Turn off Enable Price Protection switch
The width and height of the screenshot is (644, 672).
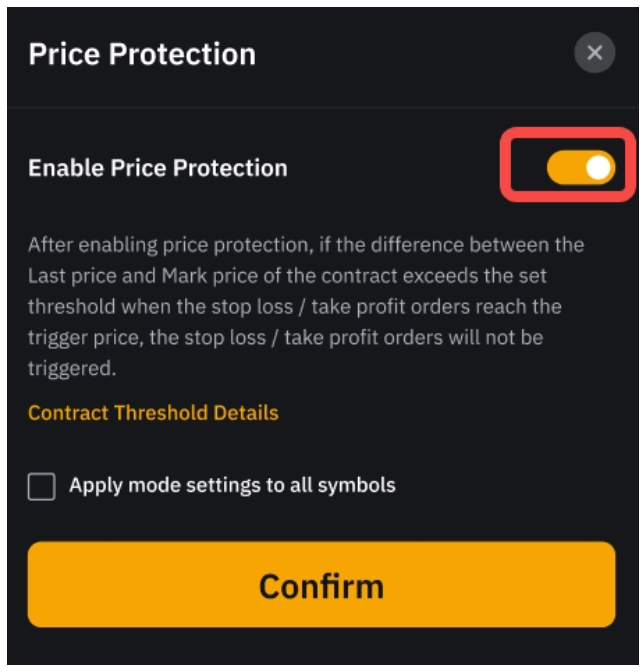[580, 168]
